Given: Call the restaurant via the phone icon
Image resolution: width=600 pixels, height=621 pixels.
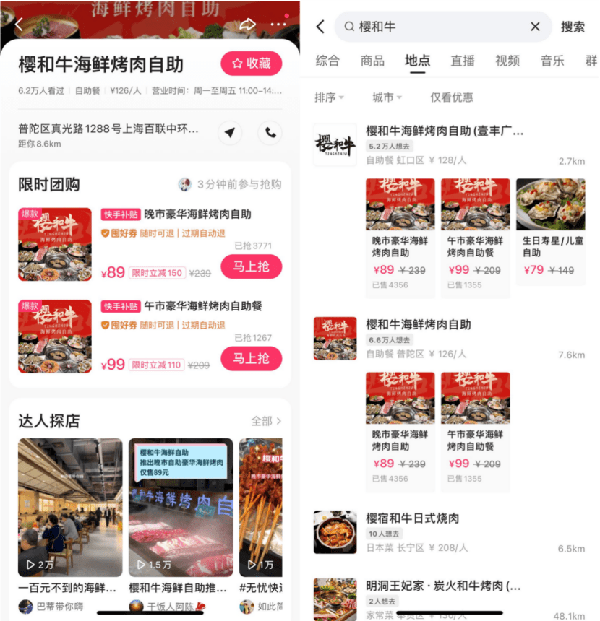Looking at the screenshot, I should (x=270, y=132).
